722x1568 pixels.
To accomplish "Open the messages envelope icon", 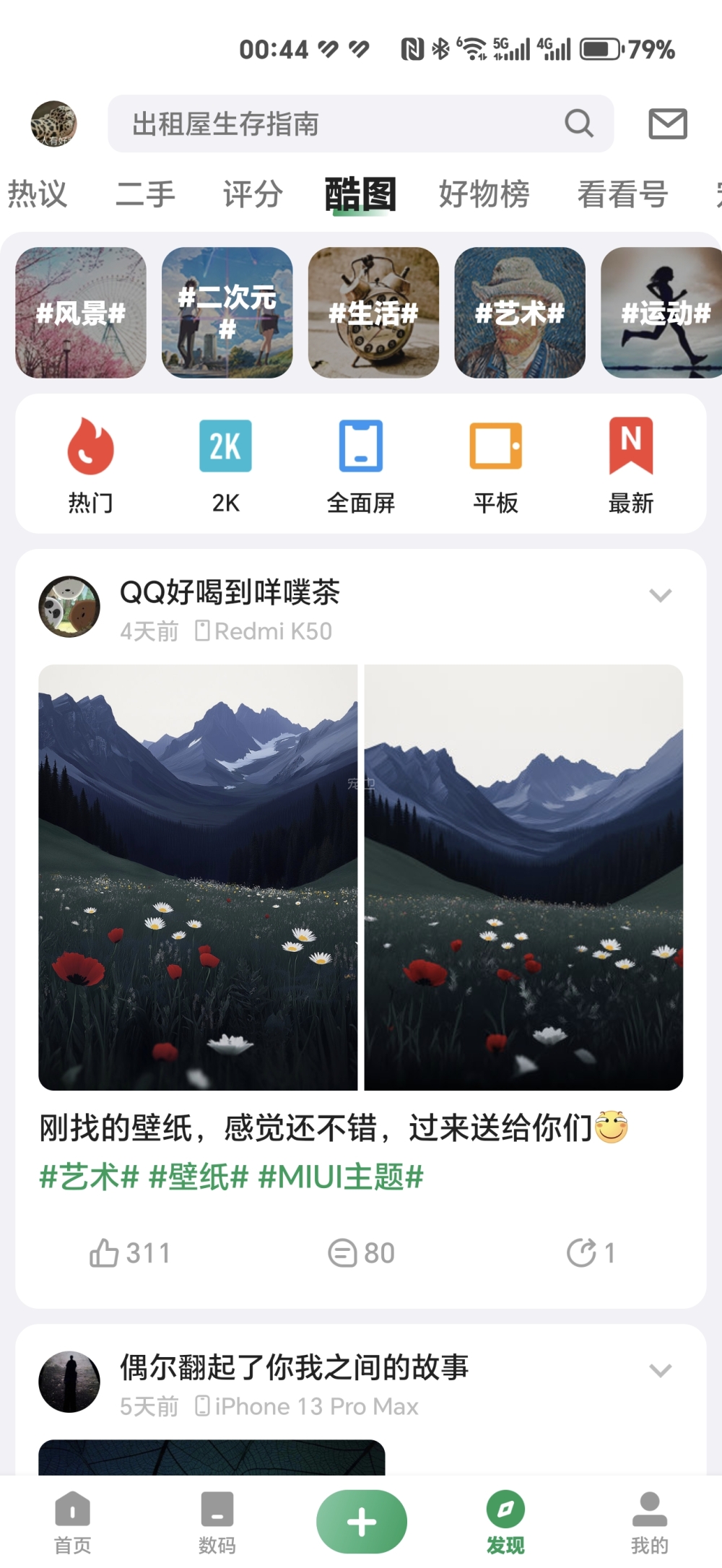I will point(667,124).
